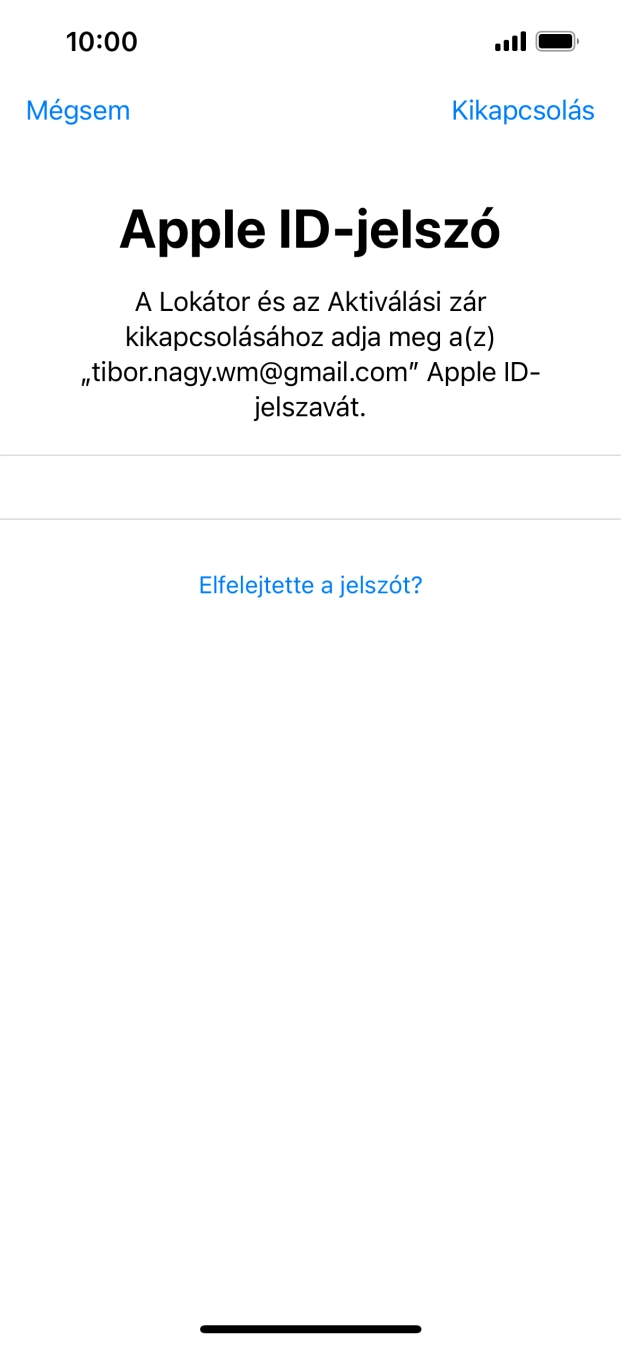
Task: Tap Mégsem to cancel
Action: pos(78,110)
